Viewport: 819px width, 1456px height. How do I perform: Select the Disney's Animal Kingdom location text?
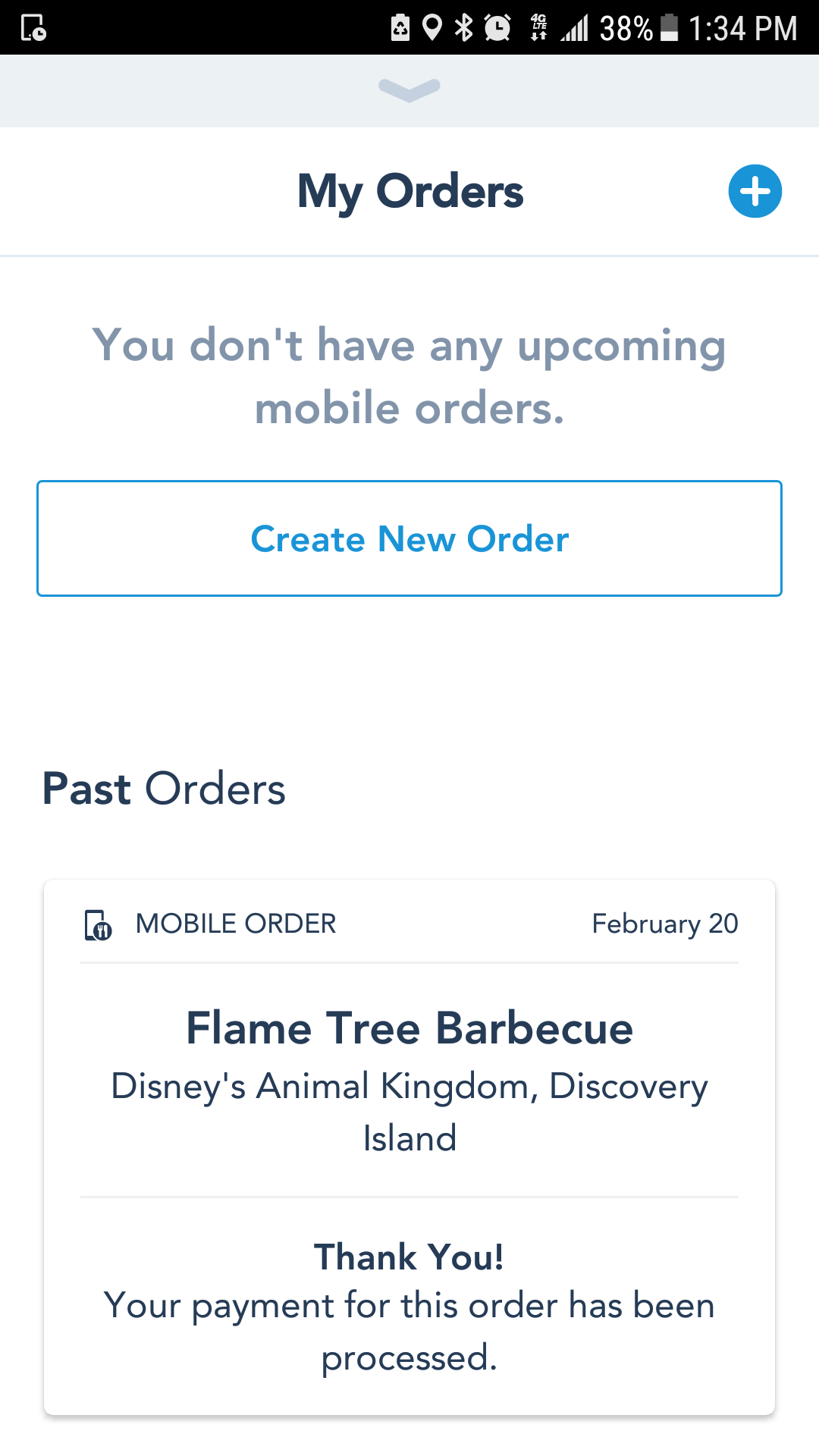point(409,1111)
